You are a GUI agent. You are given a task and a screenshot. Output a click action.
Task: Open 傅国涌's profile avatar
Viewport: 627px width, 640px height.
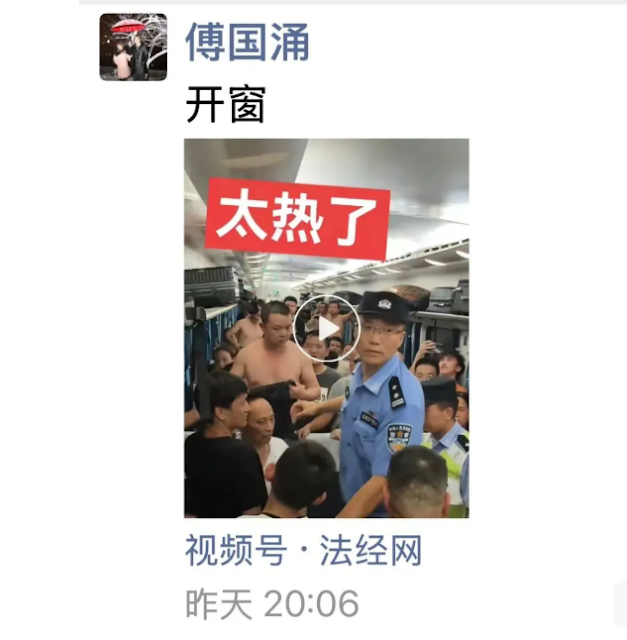(x=133, y=47)
